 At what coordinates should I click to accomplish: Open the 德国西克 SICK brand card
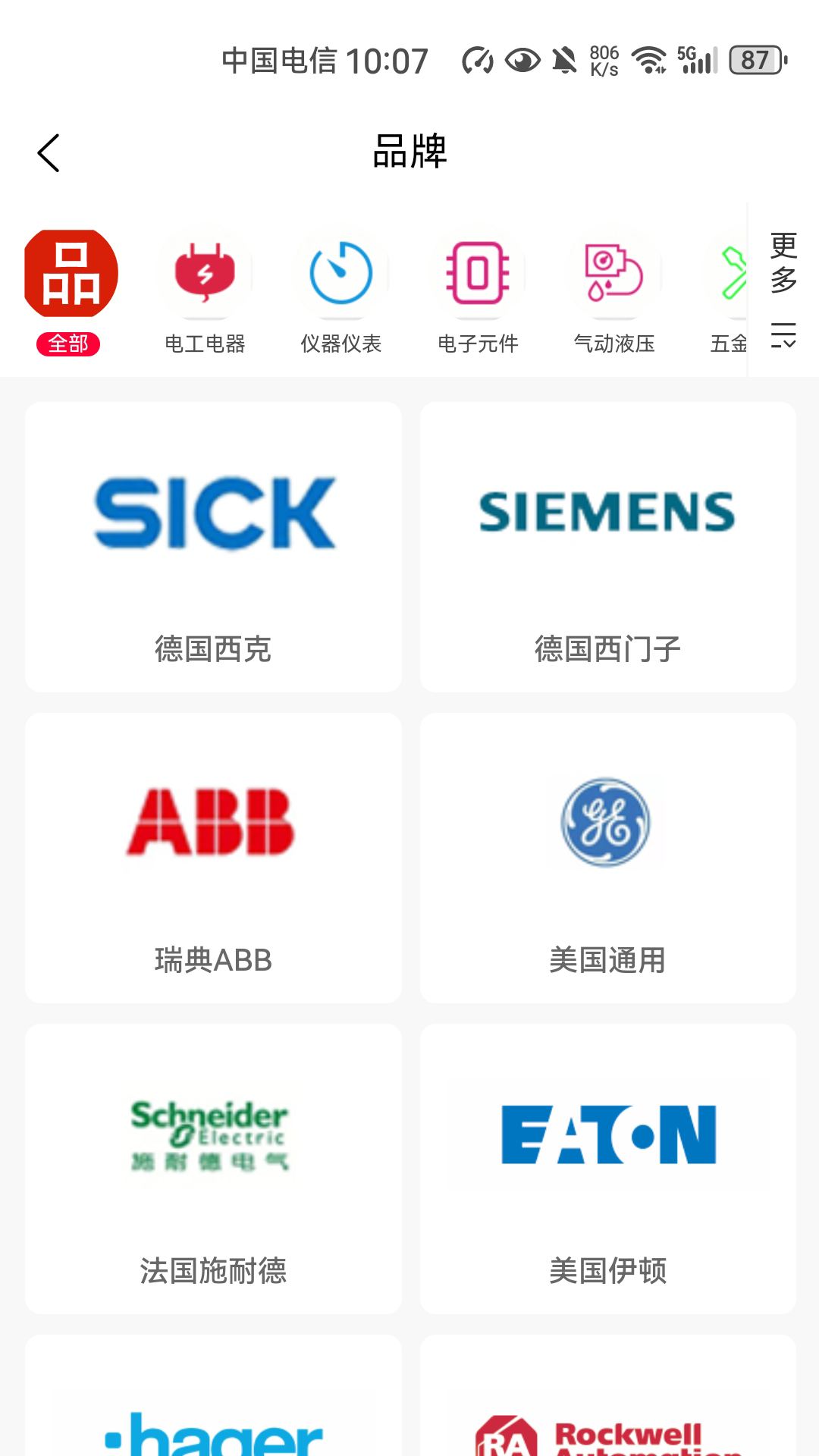(x=213, y=547)
